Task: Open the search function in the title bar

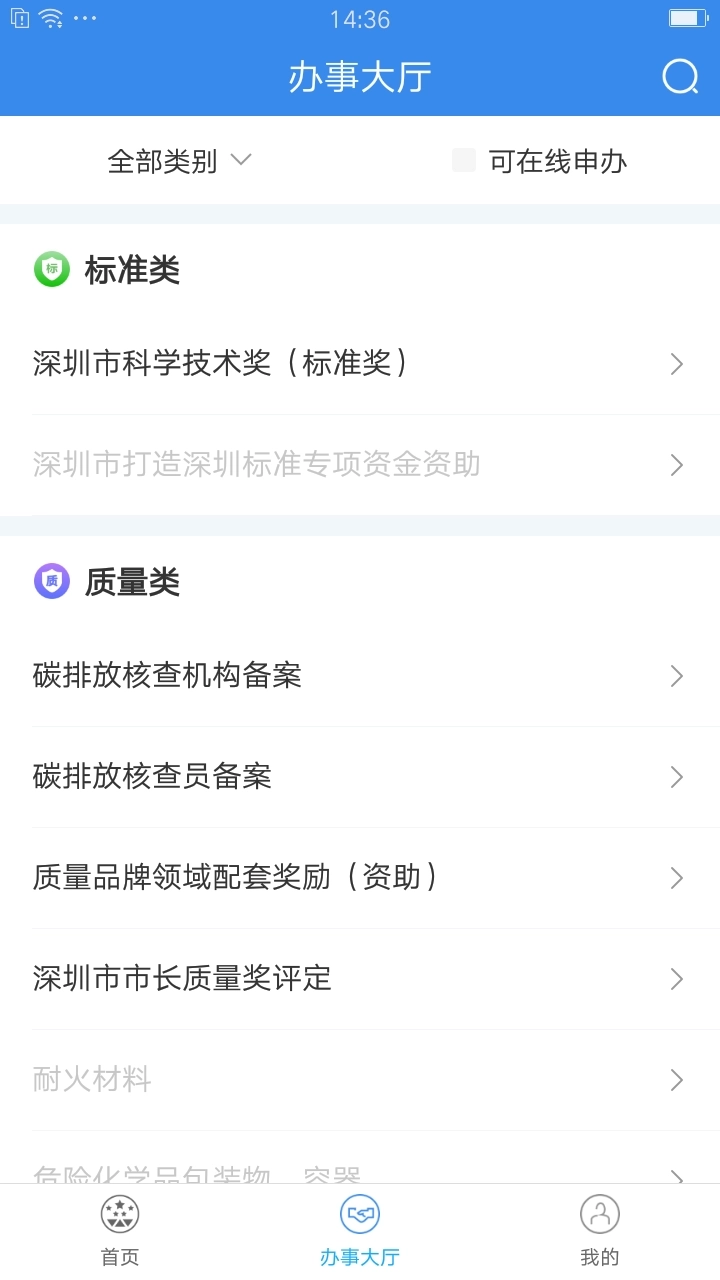Action: pos(680,76)
